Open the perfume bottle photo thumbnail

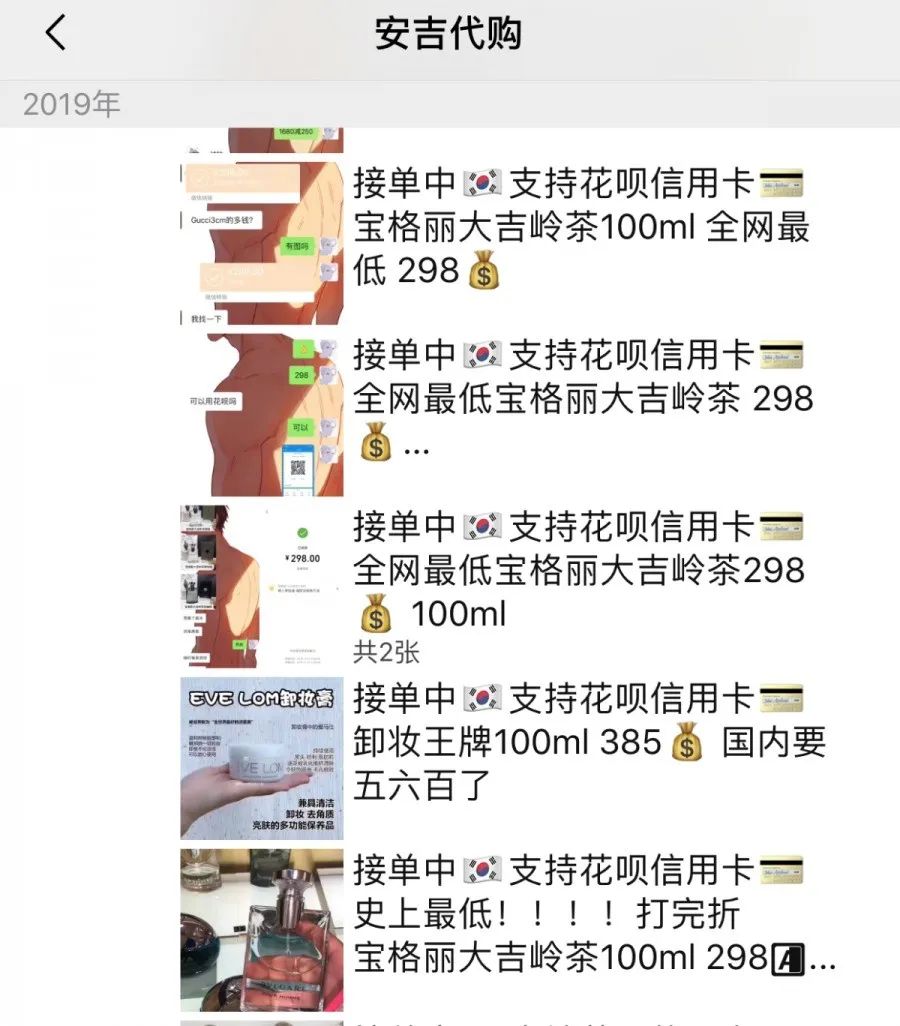pos(260,927)
